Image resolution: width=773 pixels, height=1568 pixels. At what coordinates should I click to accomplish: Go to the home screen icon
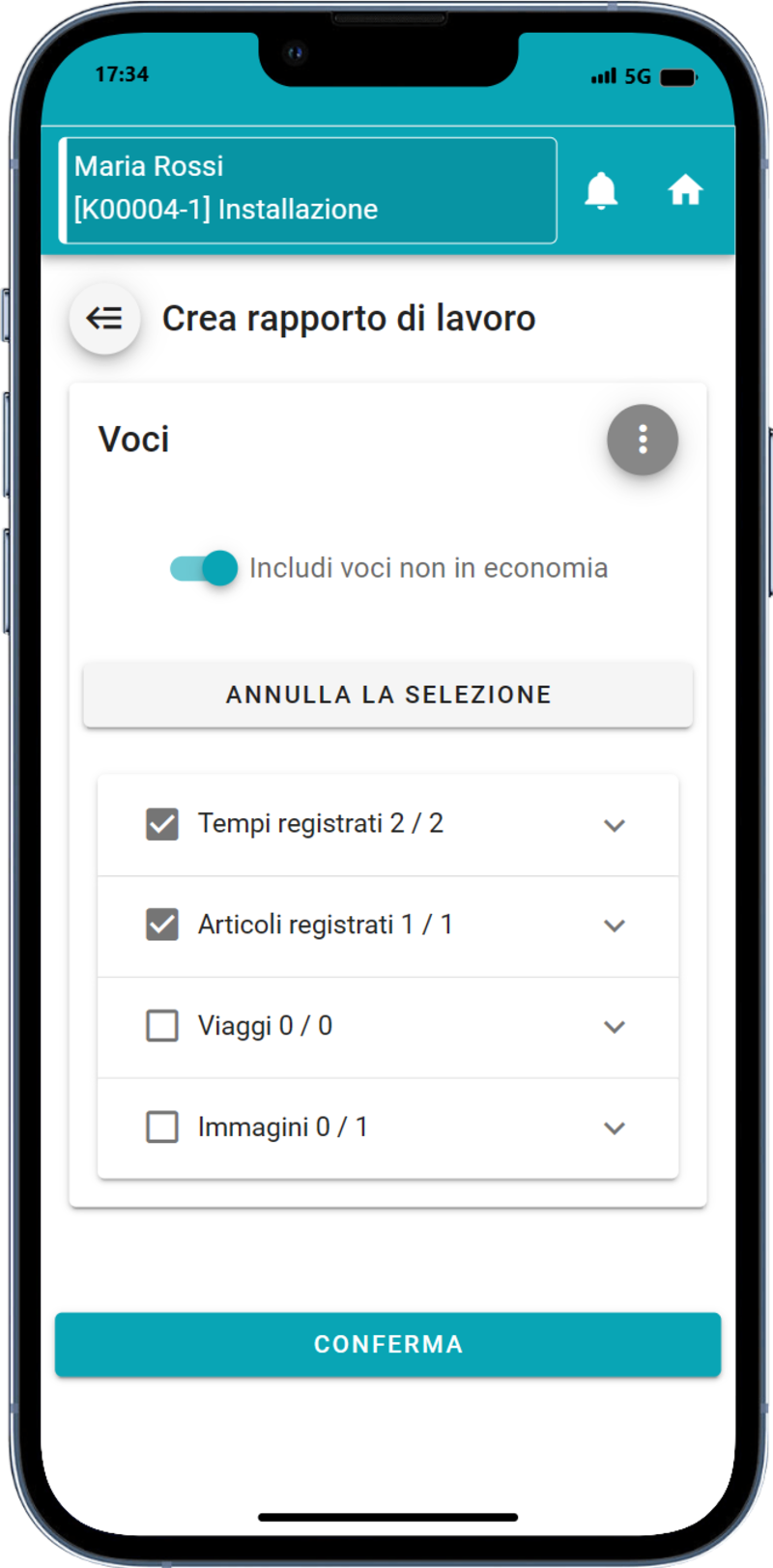click(685, 190)
